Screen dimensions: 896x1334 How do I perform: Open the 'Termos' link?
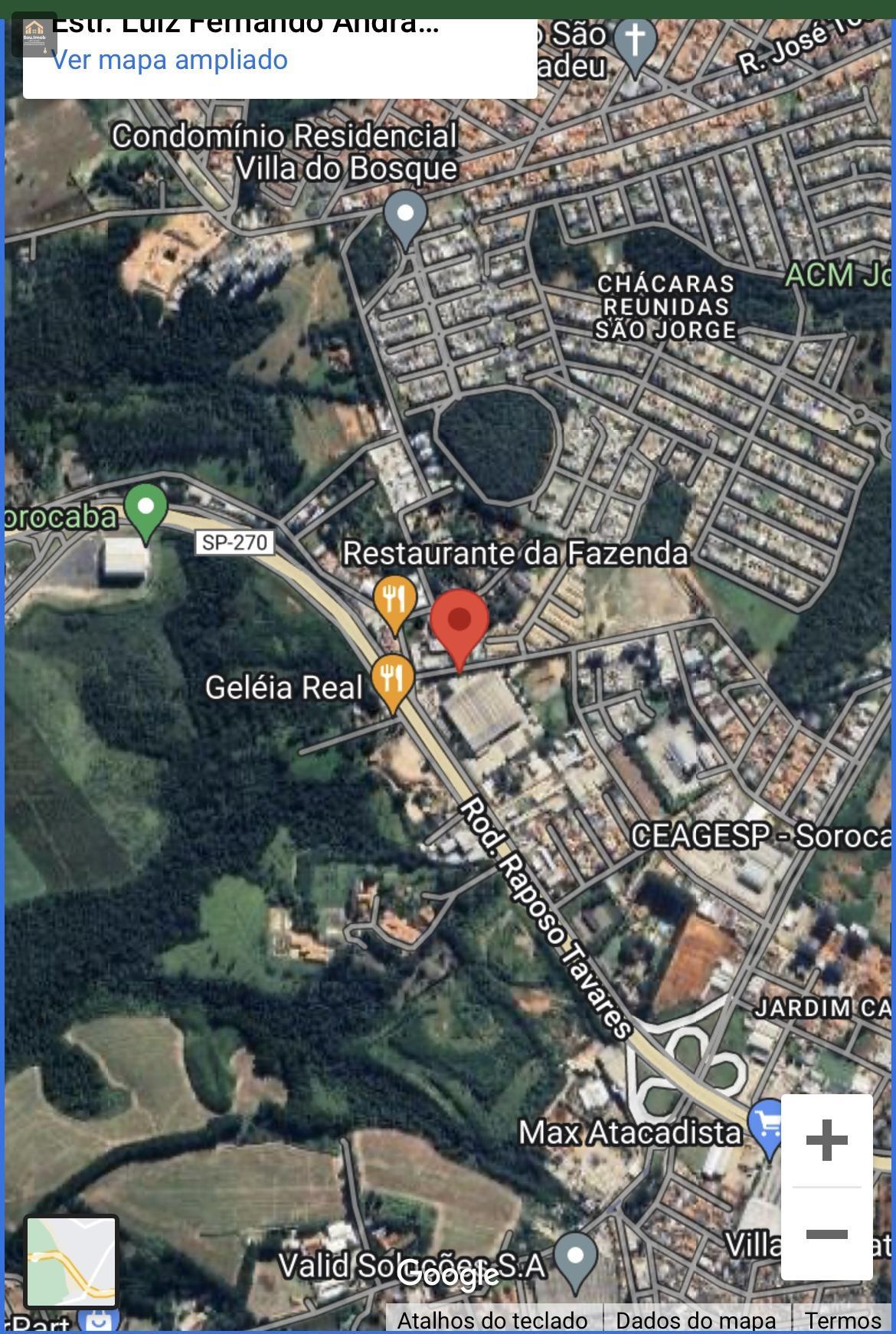pos(842,1320)
